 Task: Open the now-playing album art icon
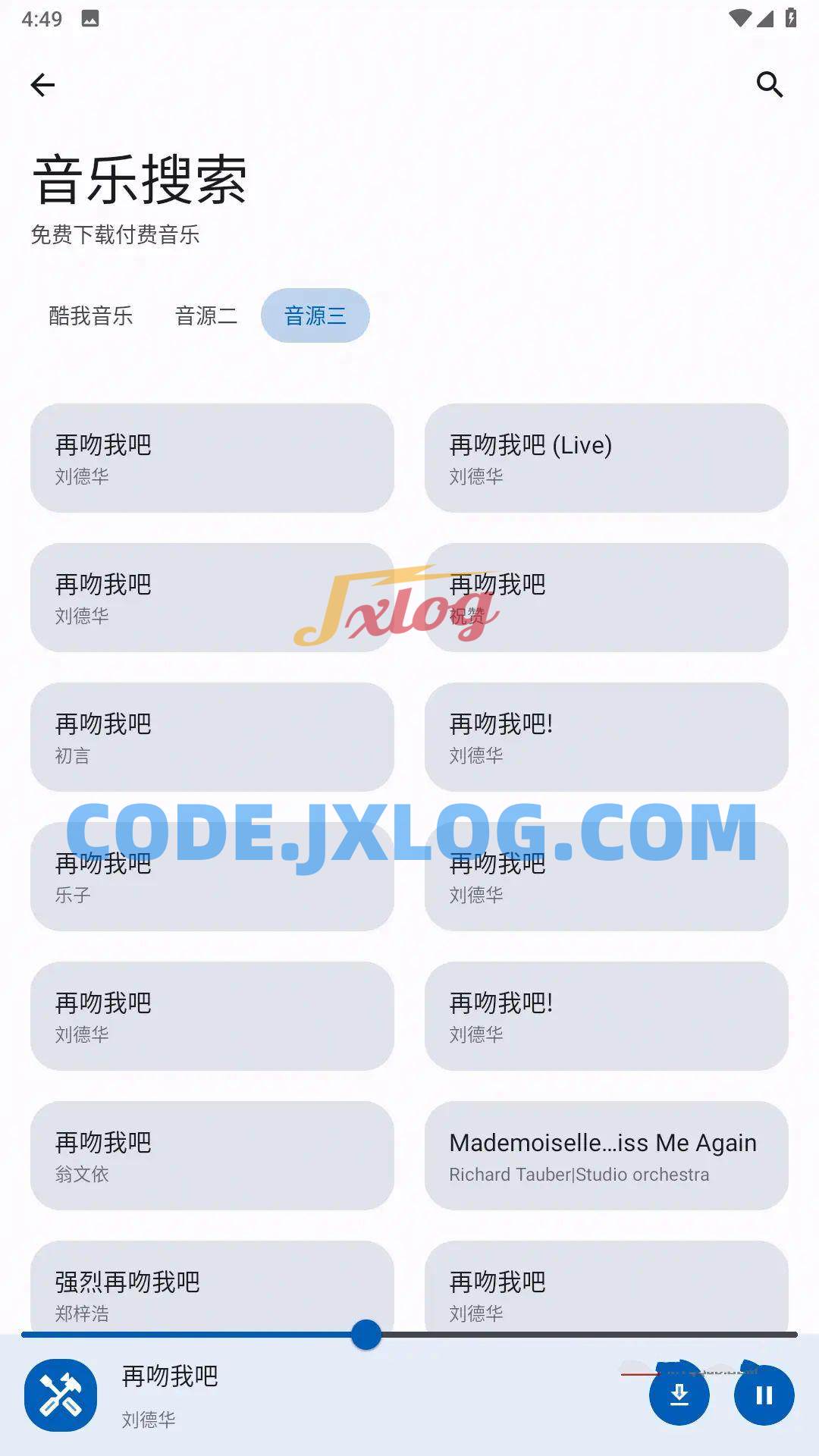61,1395
